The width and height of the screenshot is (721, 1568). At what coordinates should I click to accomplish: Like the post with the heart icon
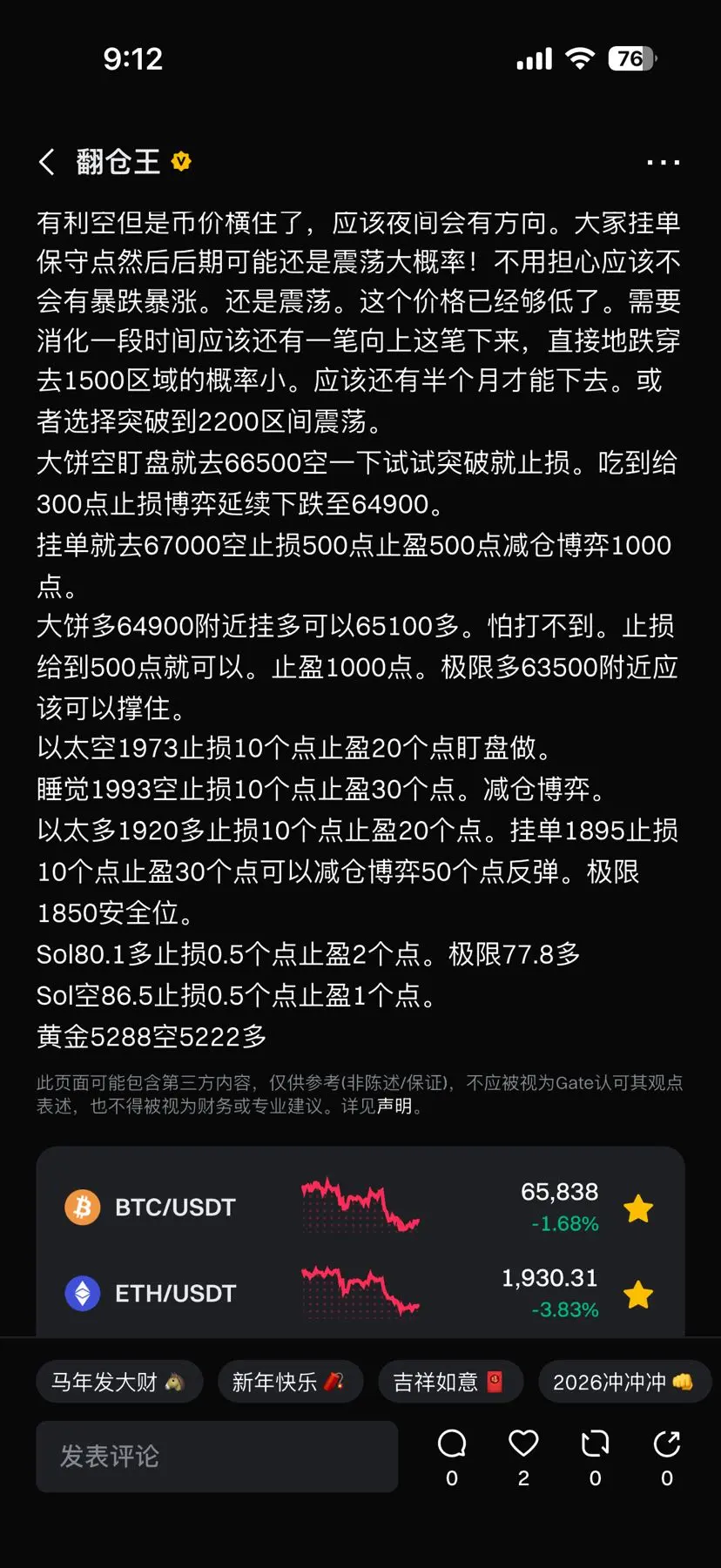pyautogui.click(x=522, y=1443)
